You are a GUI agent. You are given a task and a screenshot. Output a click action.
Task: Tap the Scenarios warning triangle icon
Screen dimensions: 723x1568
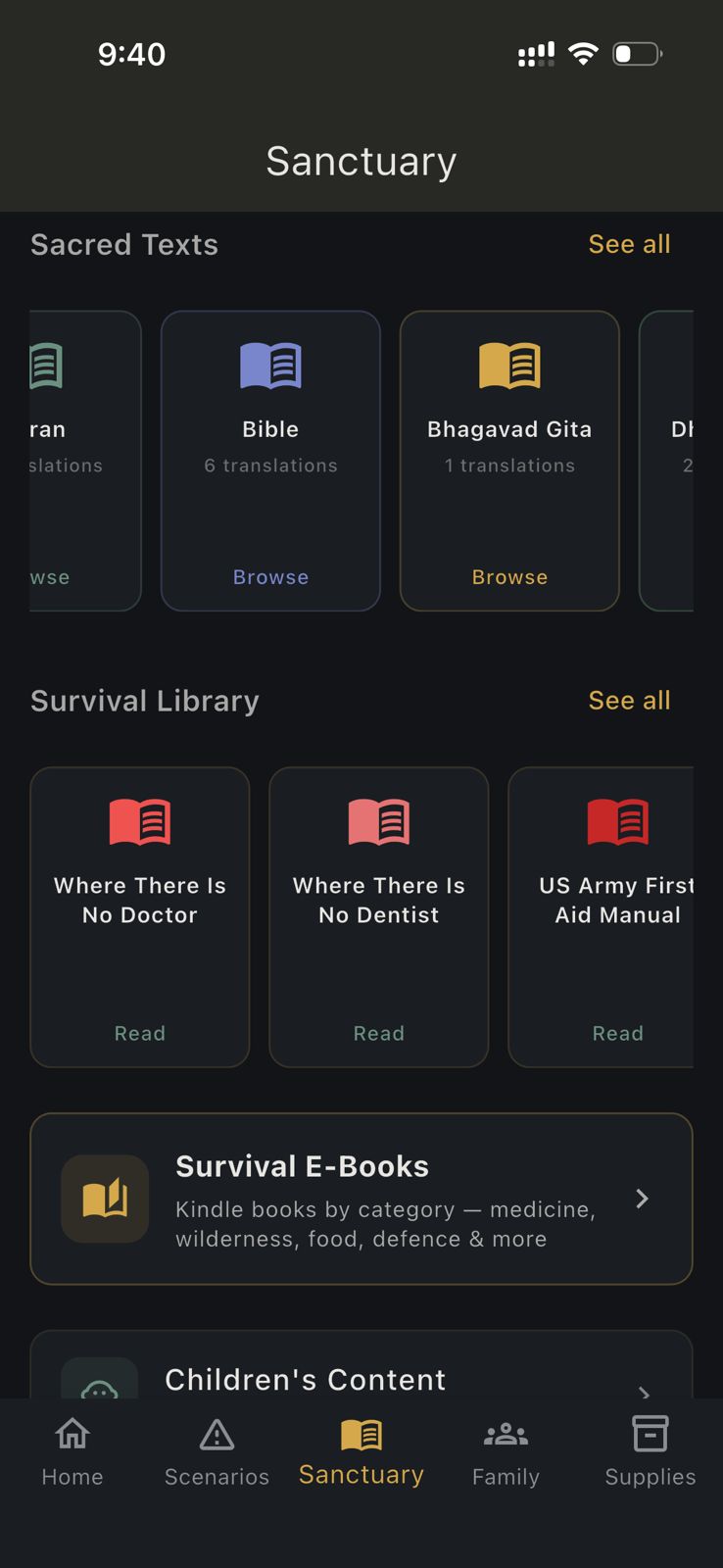pos(217,1434)
